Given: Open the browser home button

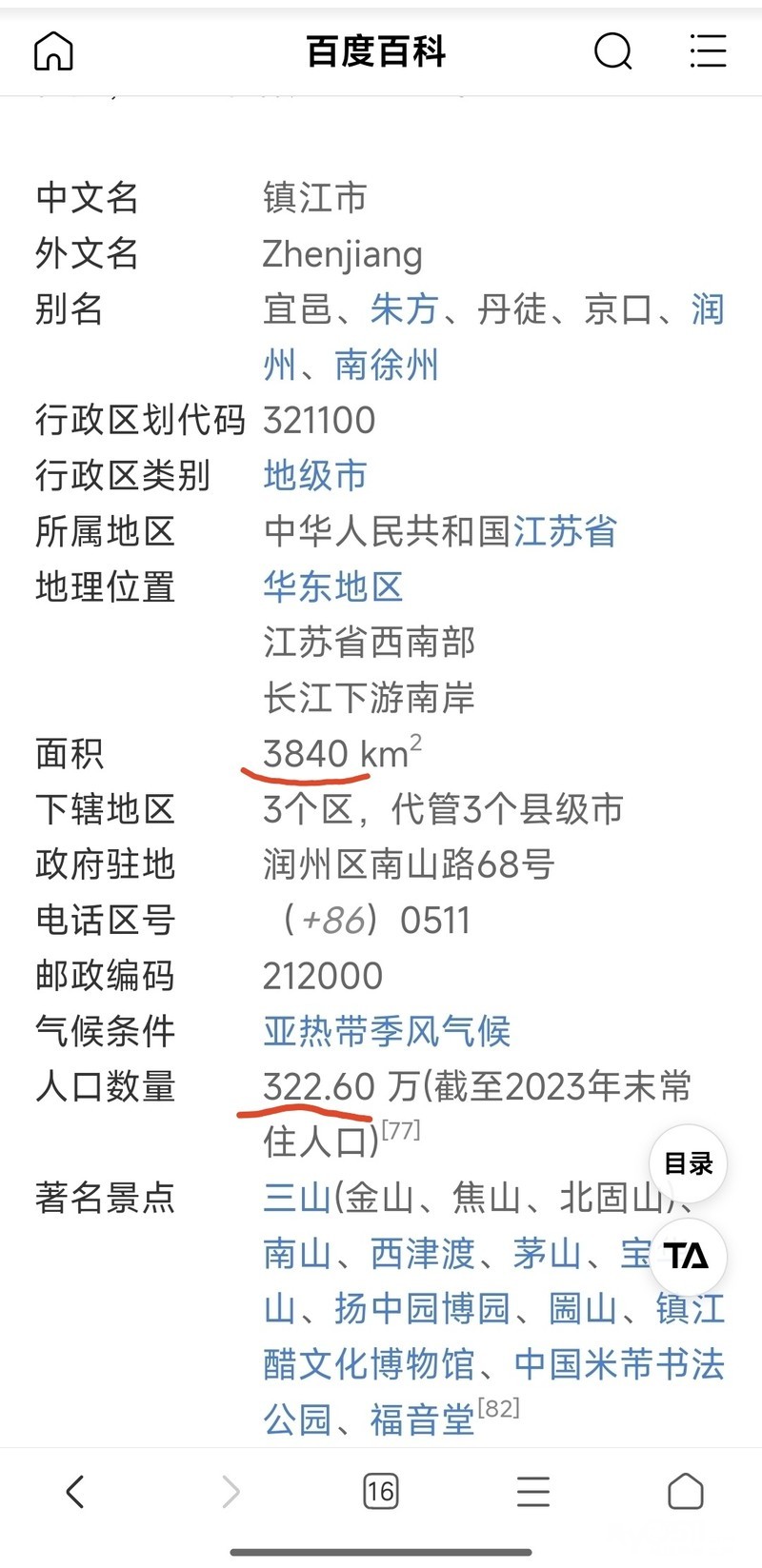Looking at the screenshot, I should click(x=685, y=1491).
